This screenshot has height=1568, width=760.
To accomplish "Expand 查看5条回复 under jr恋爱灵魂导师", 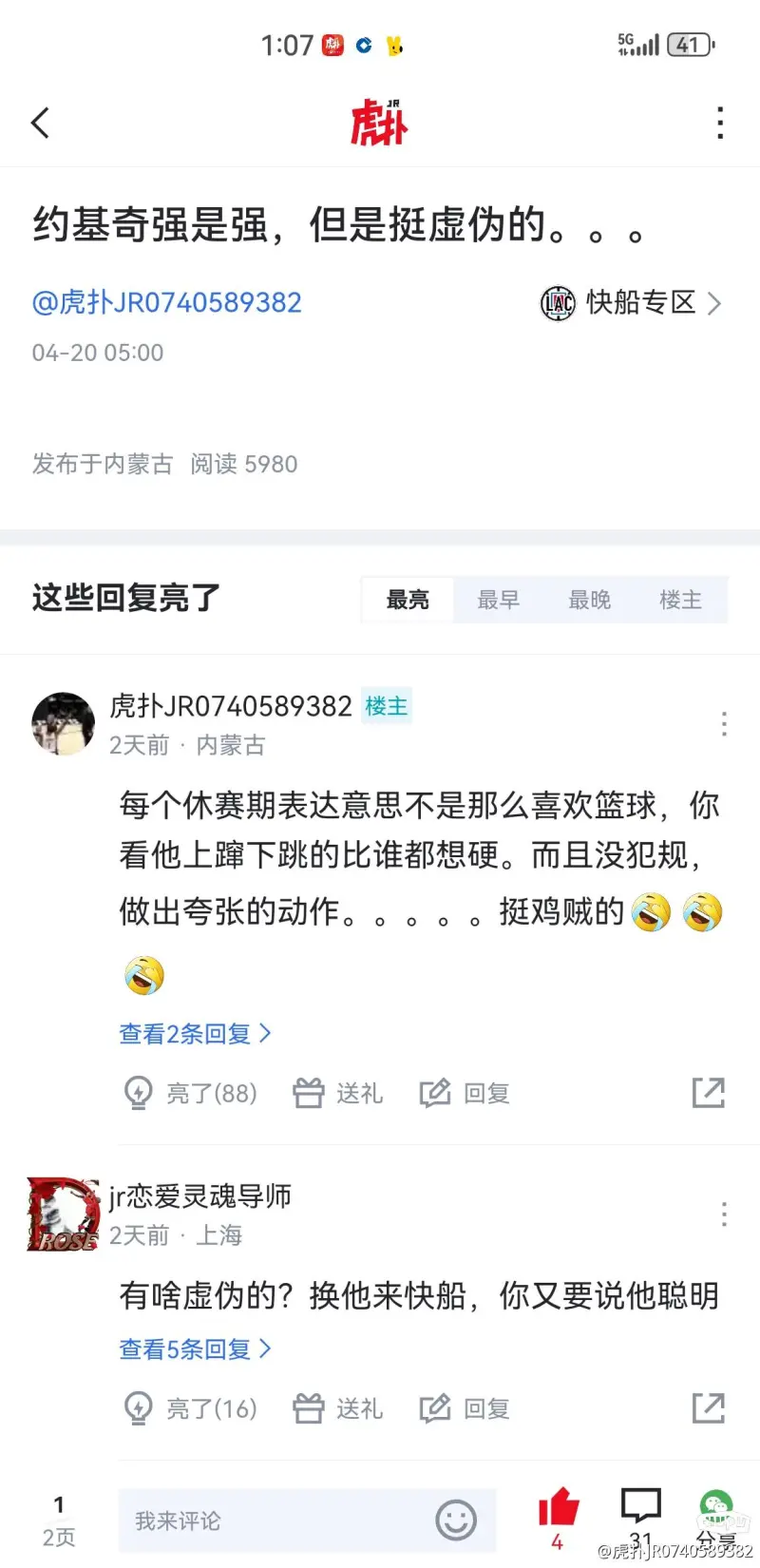I will 195,1348.
